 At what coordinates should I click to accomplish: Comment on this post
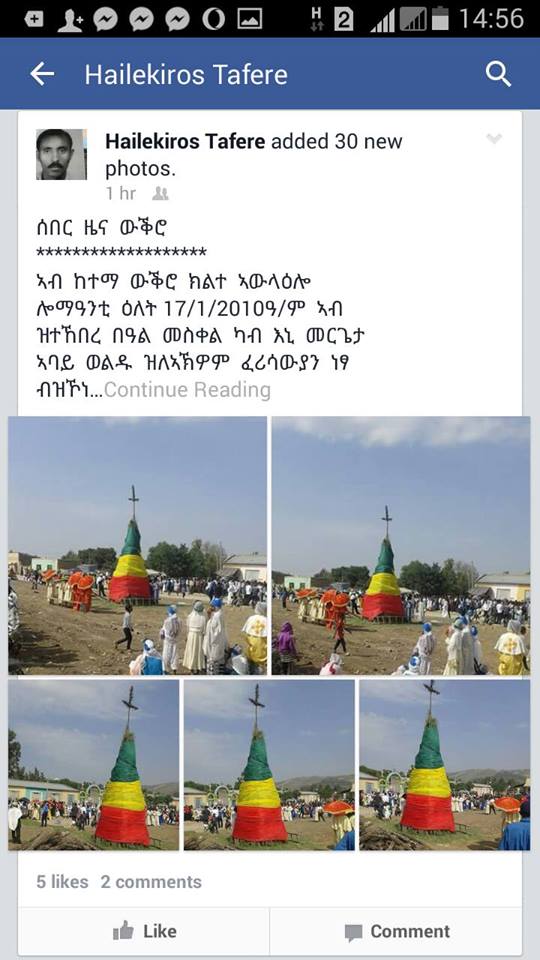point(397,932)
